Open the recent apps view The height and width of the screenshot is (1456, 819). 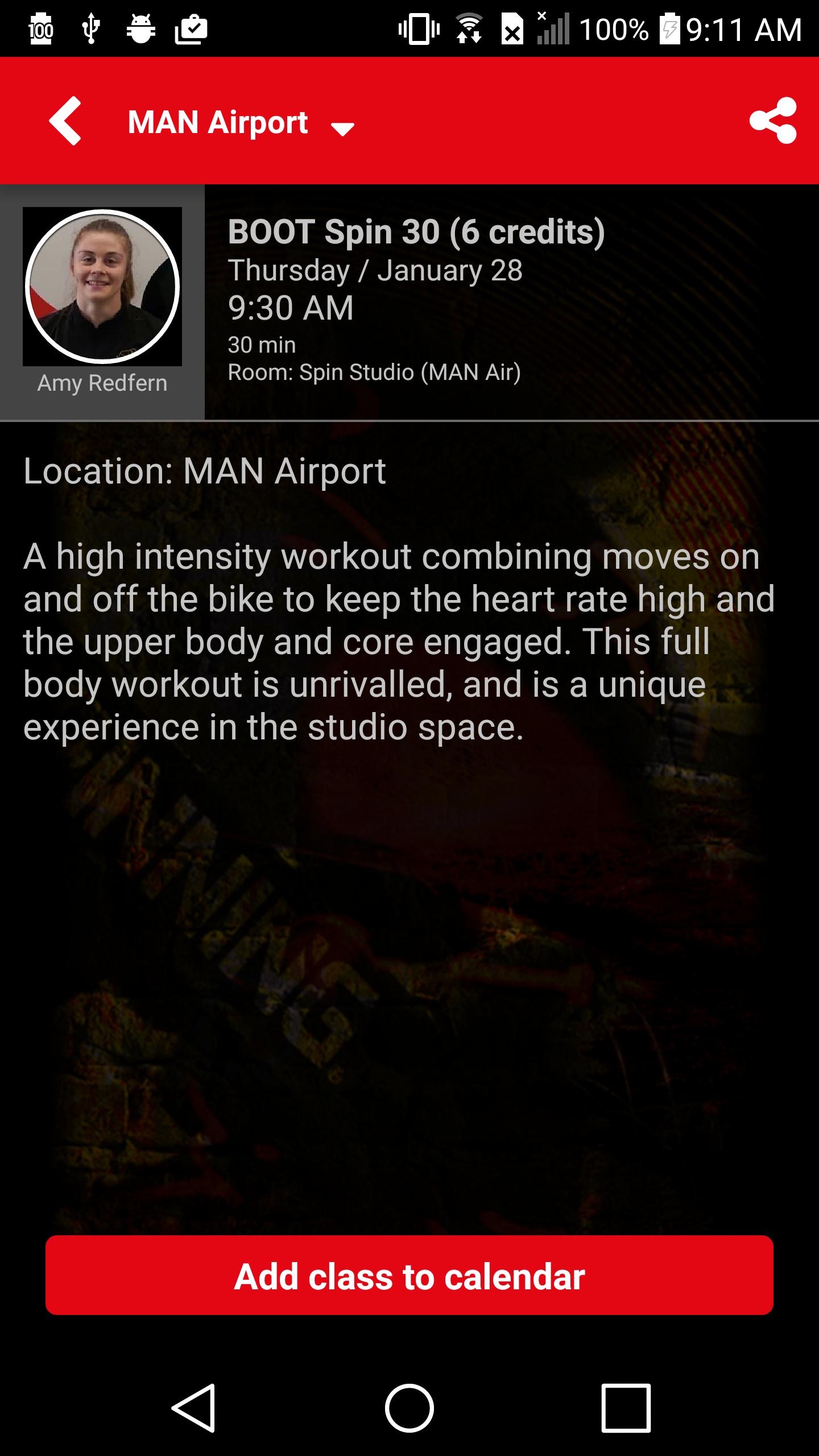[626, 1408]
